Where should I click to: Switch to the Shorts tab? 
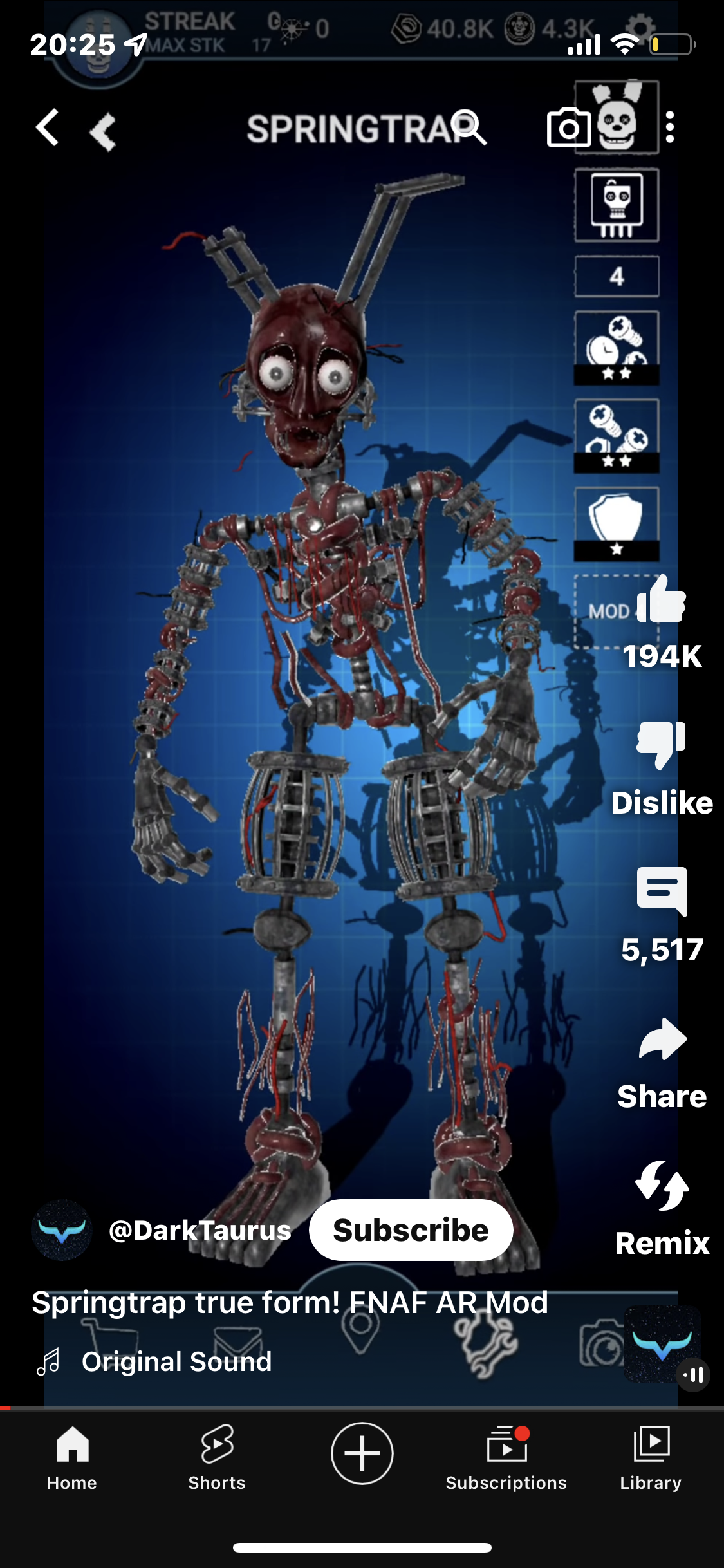pos(217,1457)
